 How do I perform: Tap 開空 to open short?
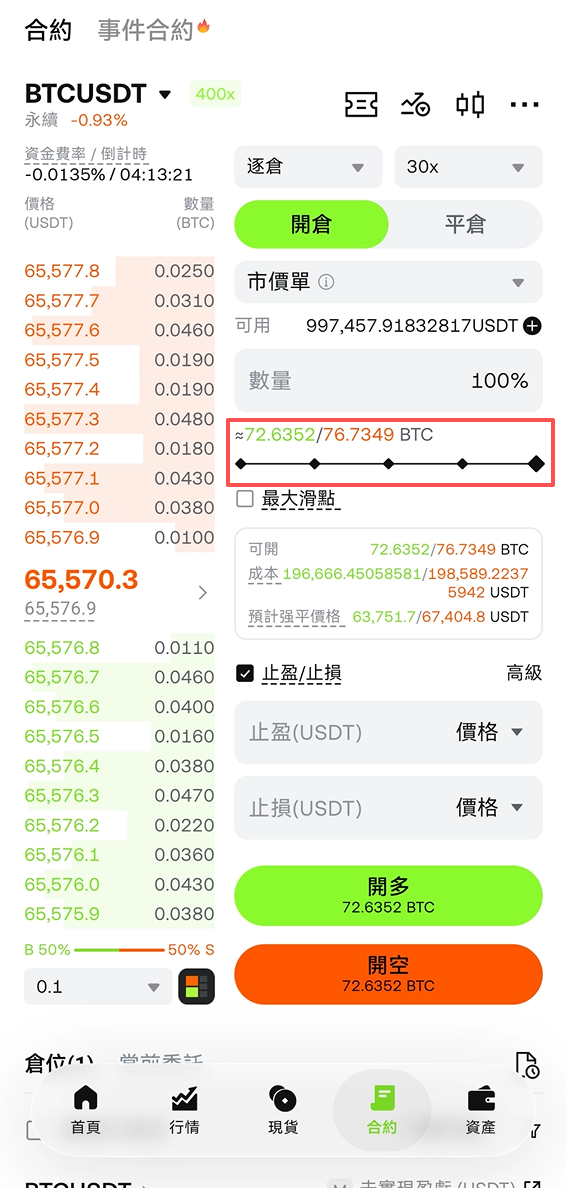pos(388,974)
